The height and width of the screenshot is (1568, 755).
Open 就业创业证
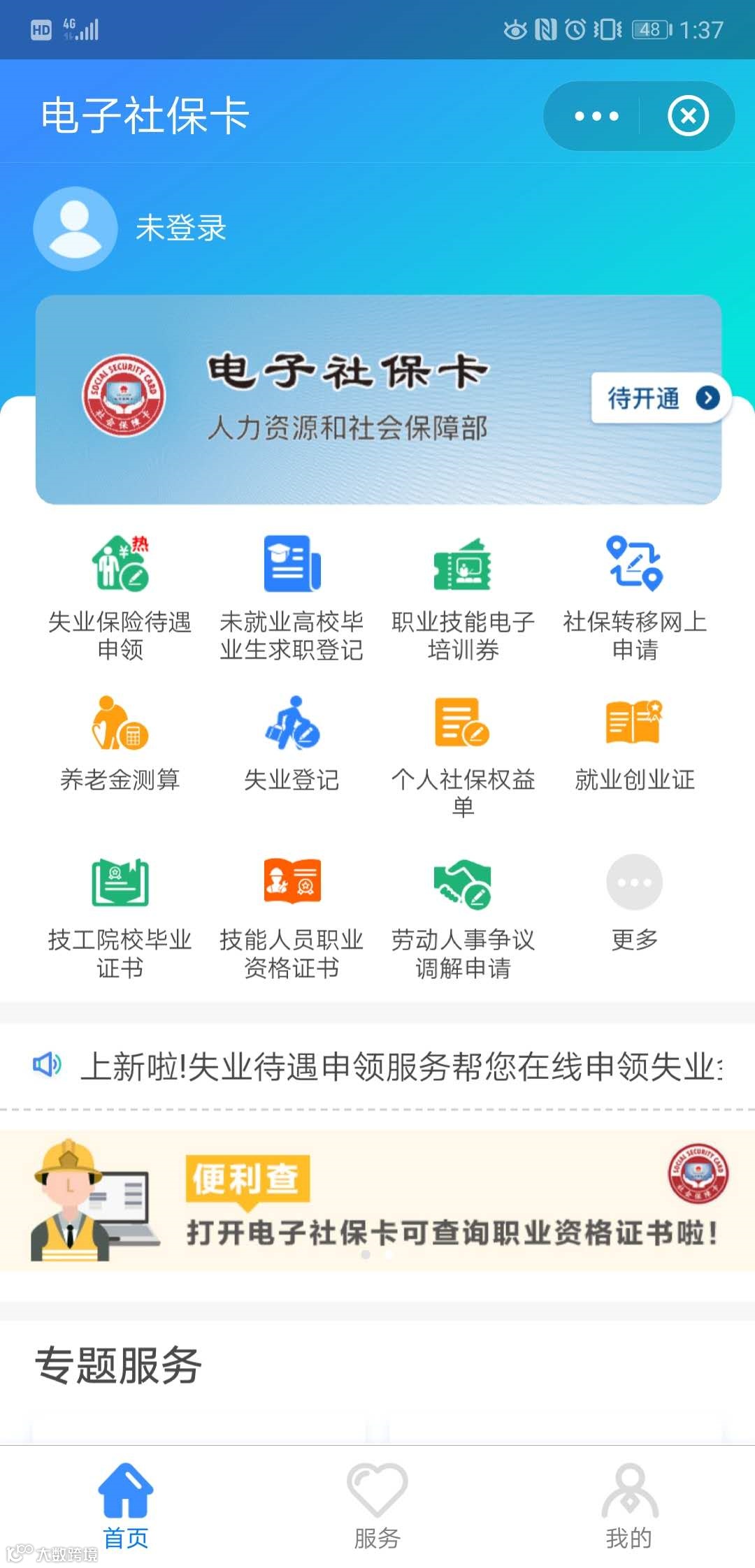point(634,744)
